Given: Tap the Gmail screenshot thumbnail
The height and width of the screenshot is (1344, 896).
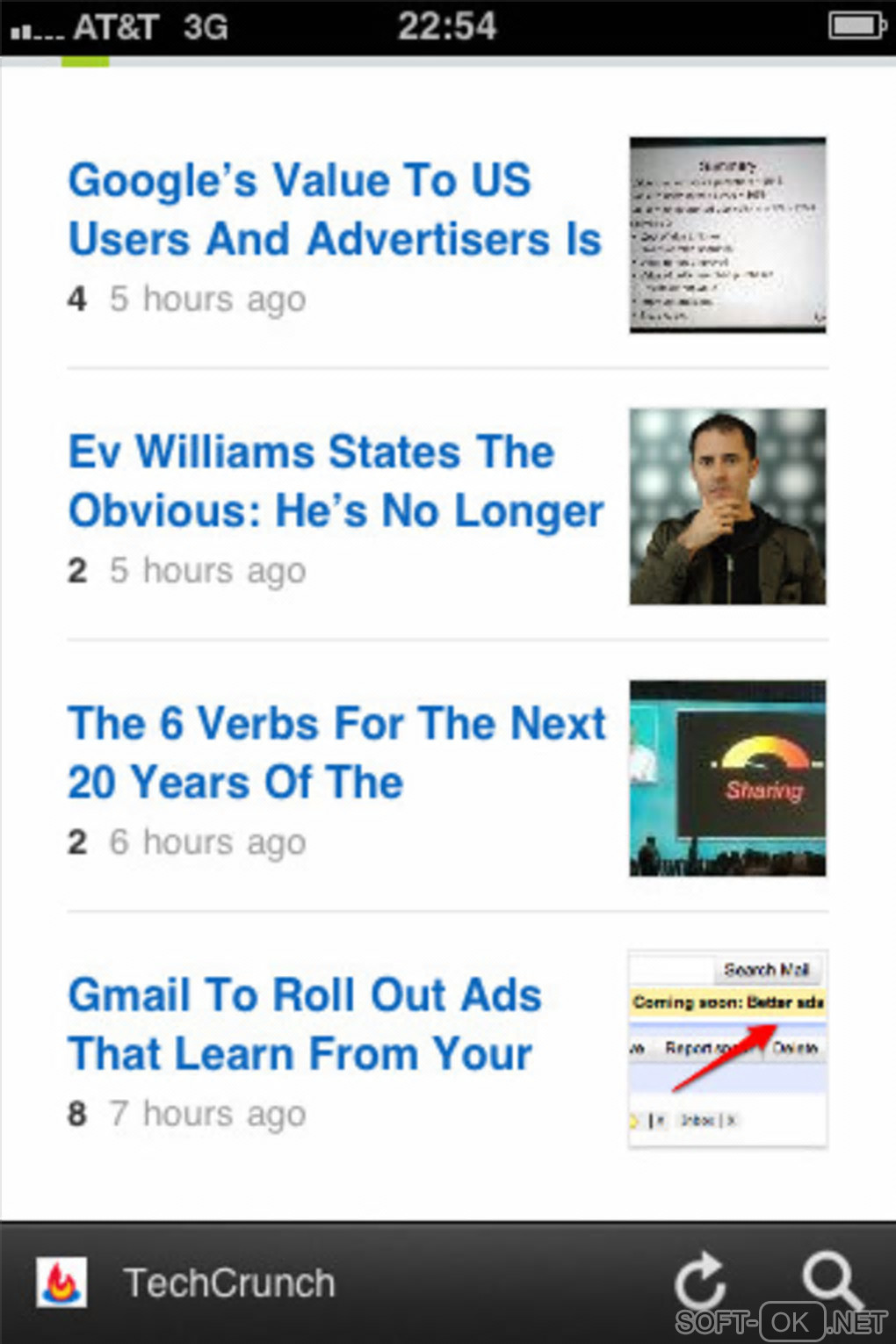Looking at the screenshot, I should [x=727, y=1049].
